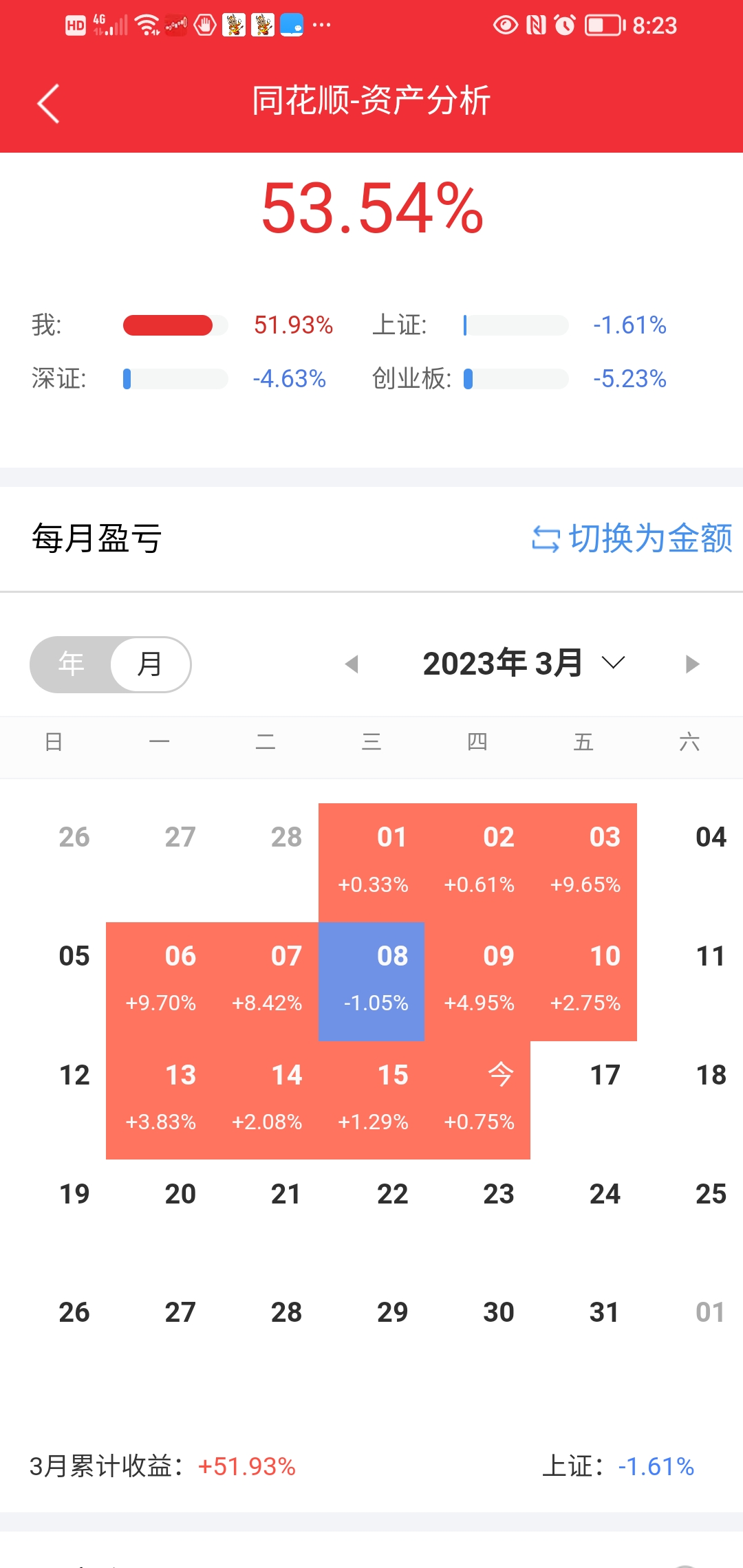Select today's cell showing +0.75%
This screenshot has height=1568, width=743.
click(477, 1100)
